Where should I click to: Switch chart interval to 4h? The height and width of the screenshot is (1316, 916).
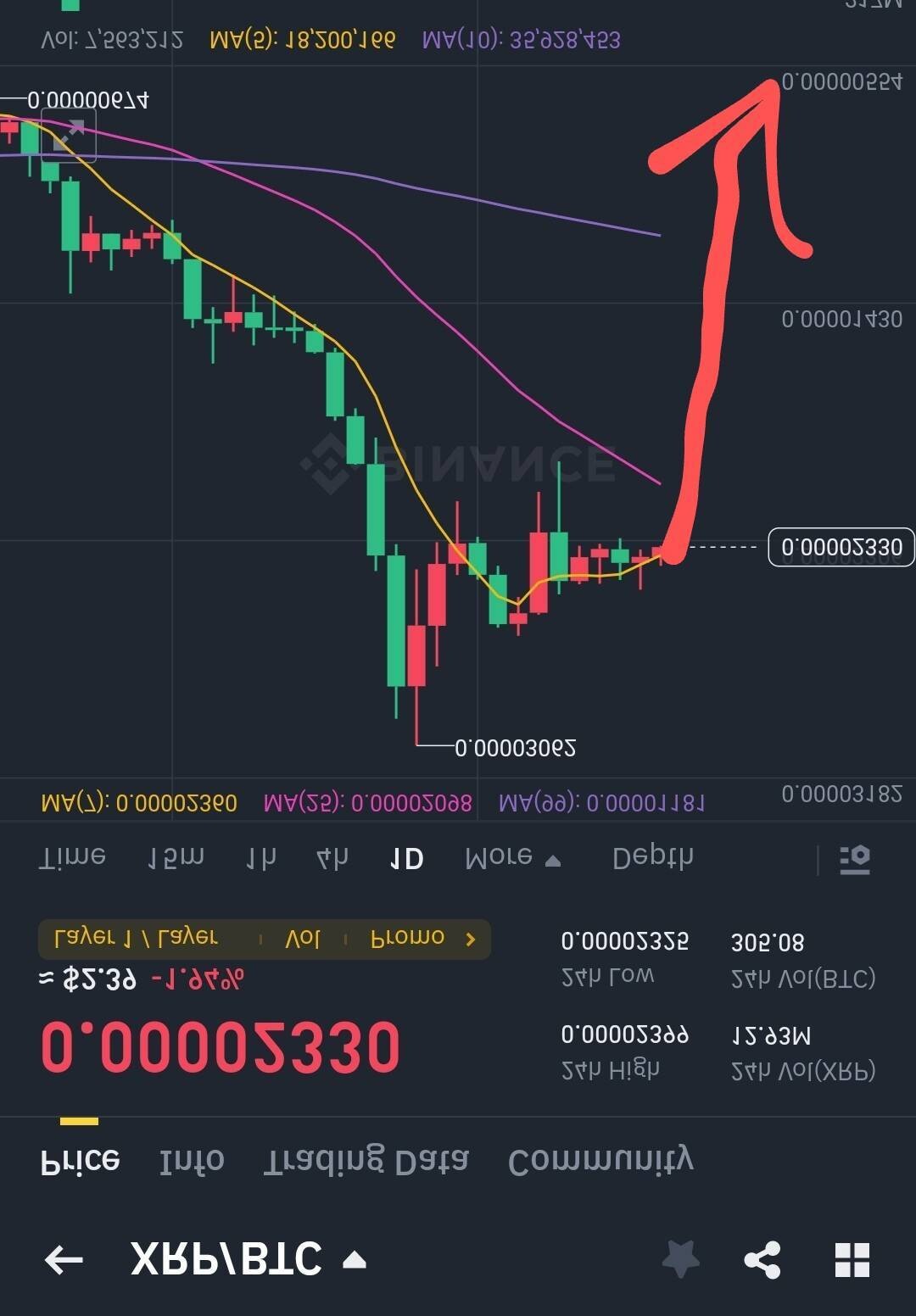(332, 857)
